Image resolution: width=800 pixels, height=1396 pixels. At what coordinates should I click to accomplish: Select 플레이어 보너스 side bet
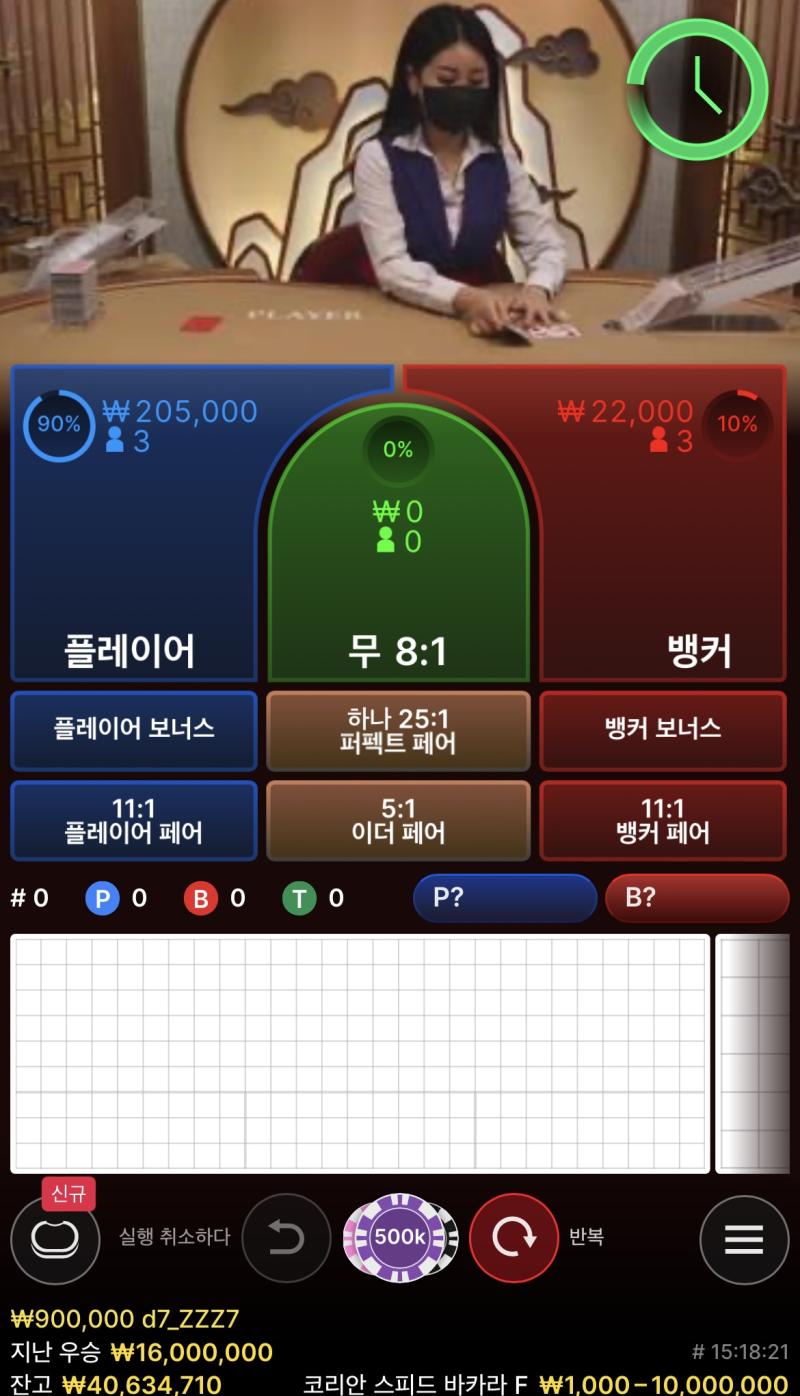[x=133, y=729]
